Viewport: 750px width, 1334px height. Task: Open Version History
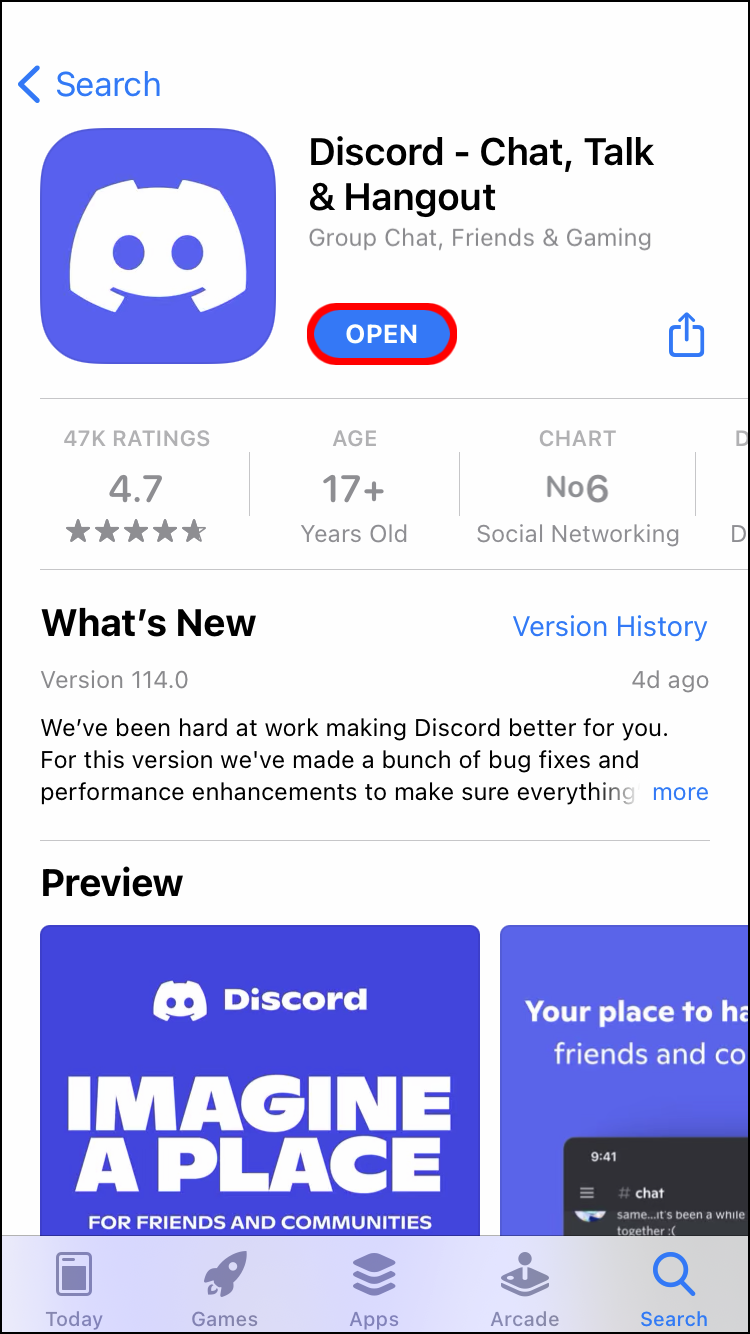tap(609, 627)
